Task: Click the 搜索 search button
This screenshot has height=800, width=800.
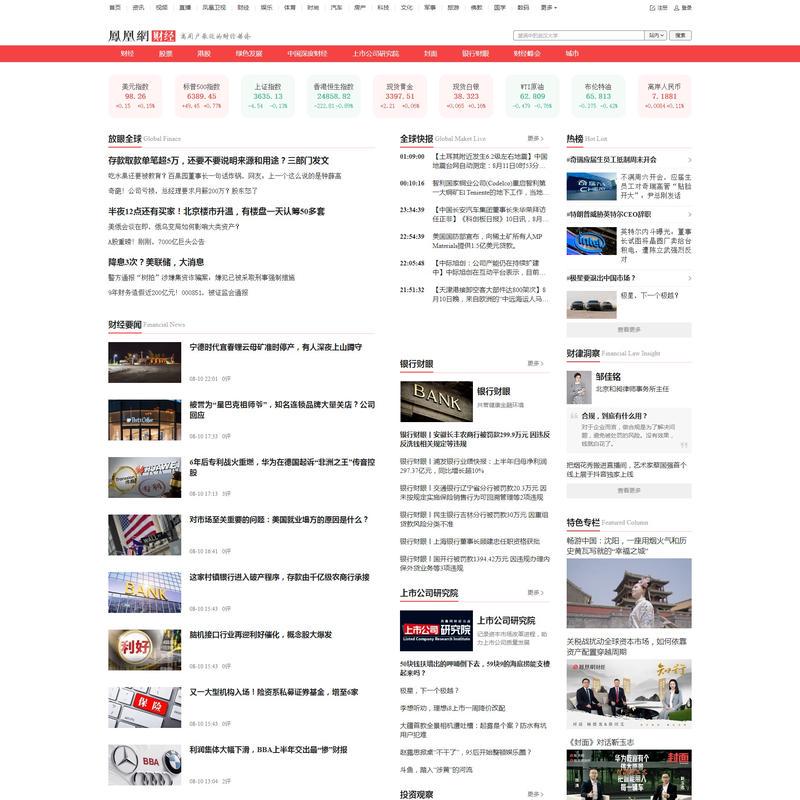Action: [680, 34]
